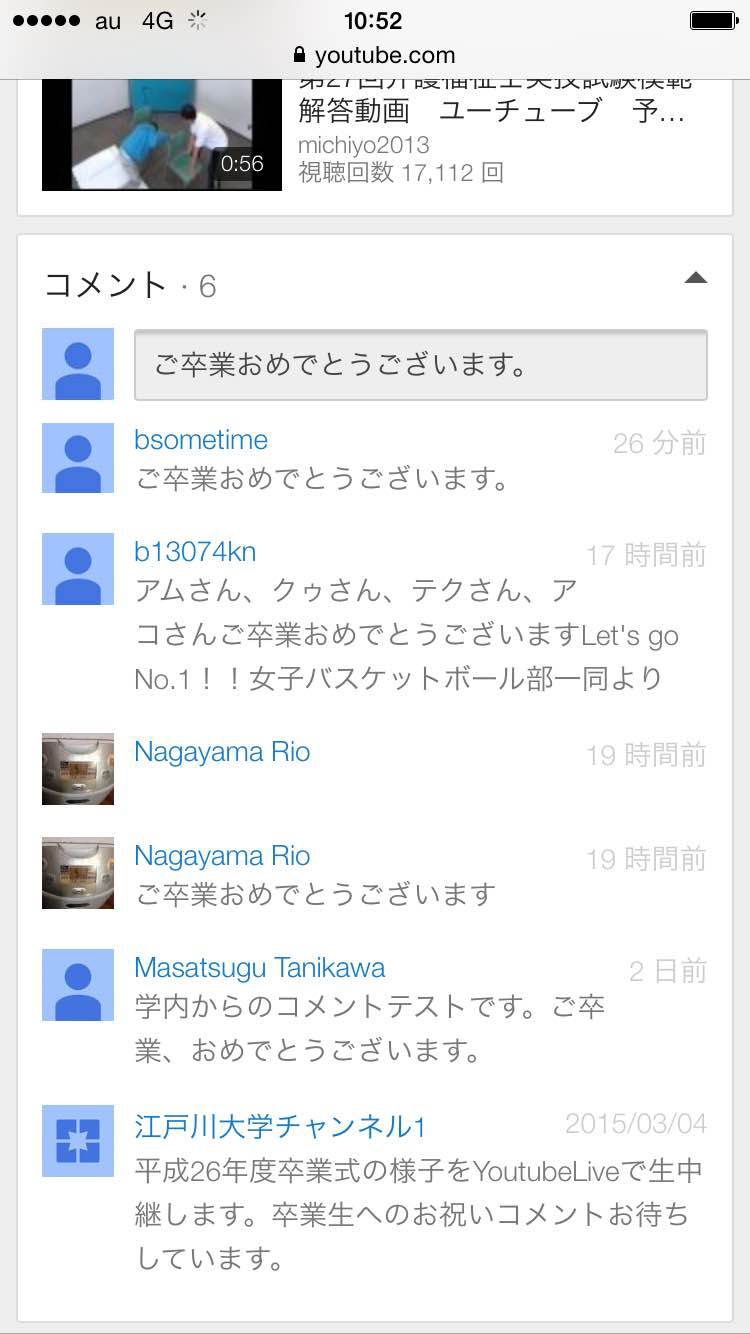Open the 0:56 video by michiyo2013
Screen dimensions: 750x1334
click(162, 135)
